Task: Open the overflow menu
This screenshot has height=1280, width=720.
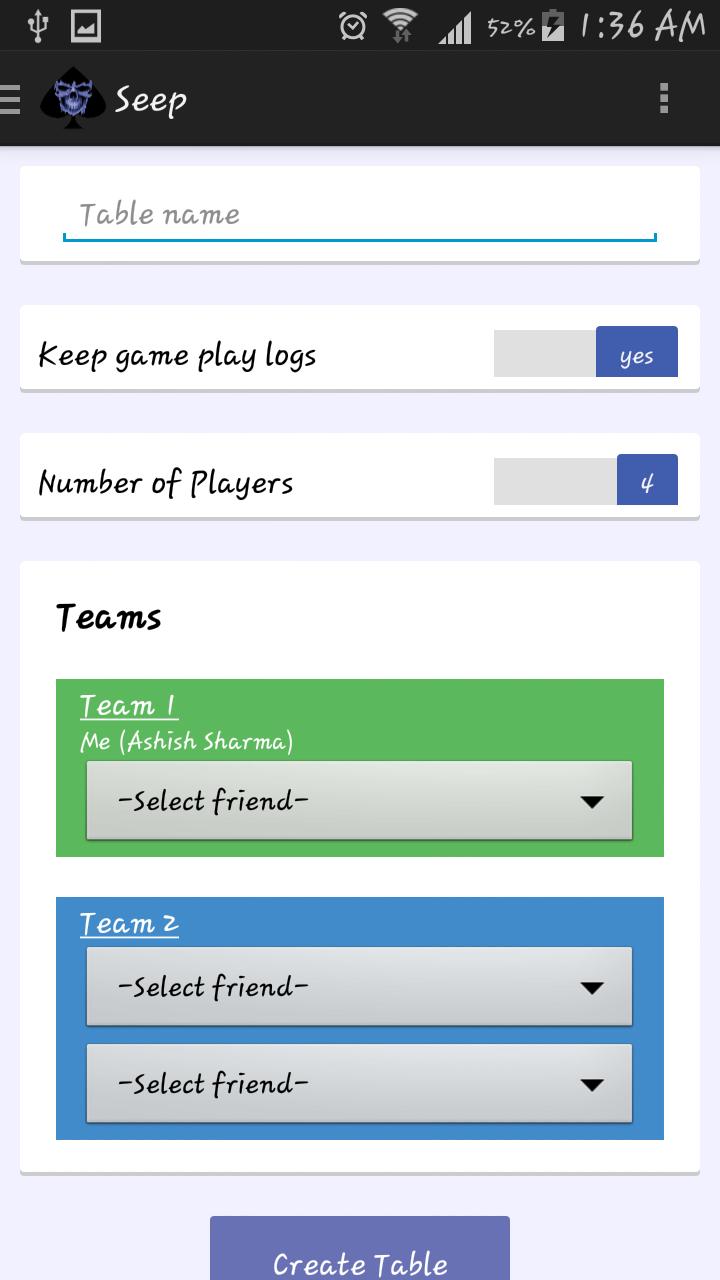Action: tap(663, 99)
